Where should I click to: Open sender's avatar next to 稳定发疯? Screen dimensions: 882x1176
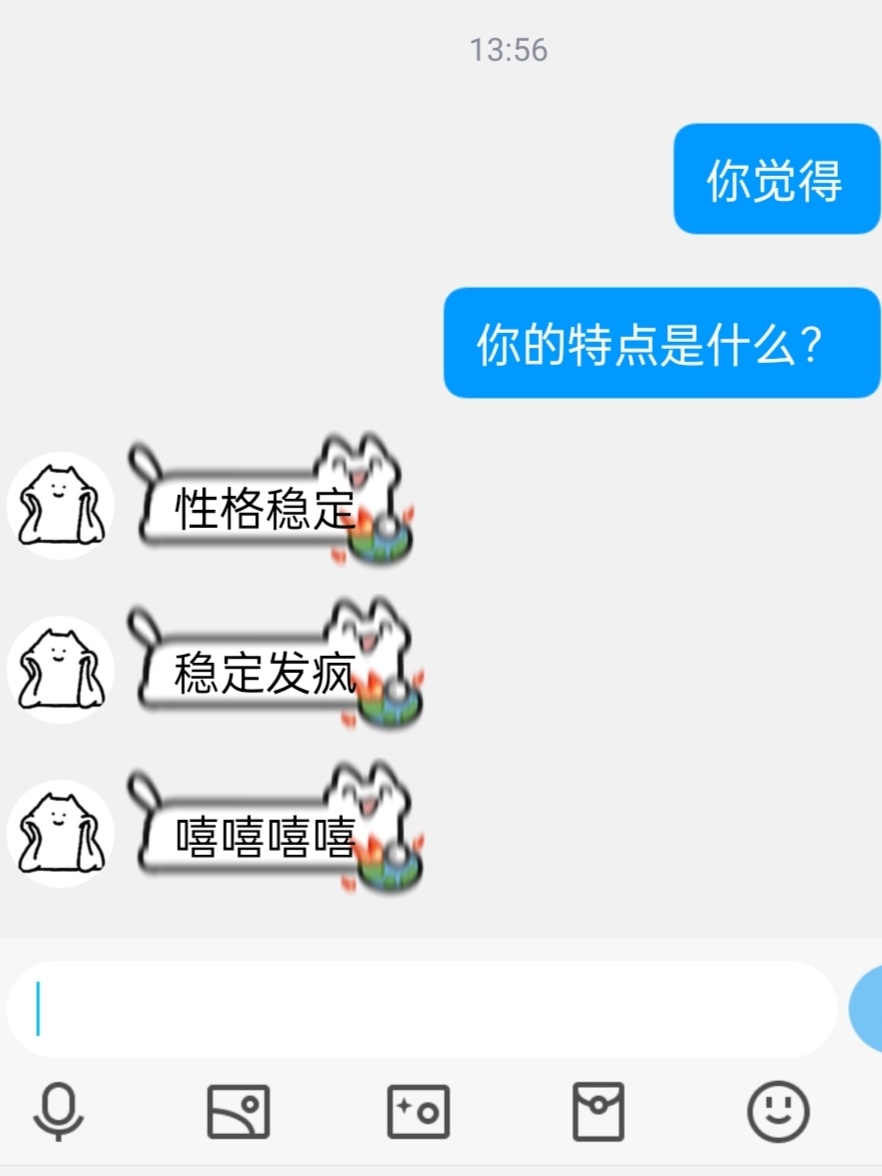pyautogui.click(x=60, y=669)
